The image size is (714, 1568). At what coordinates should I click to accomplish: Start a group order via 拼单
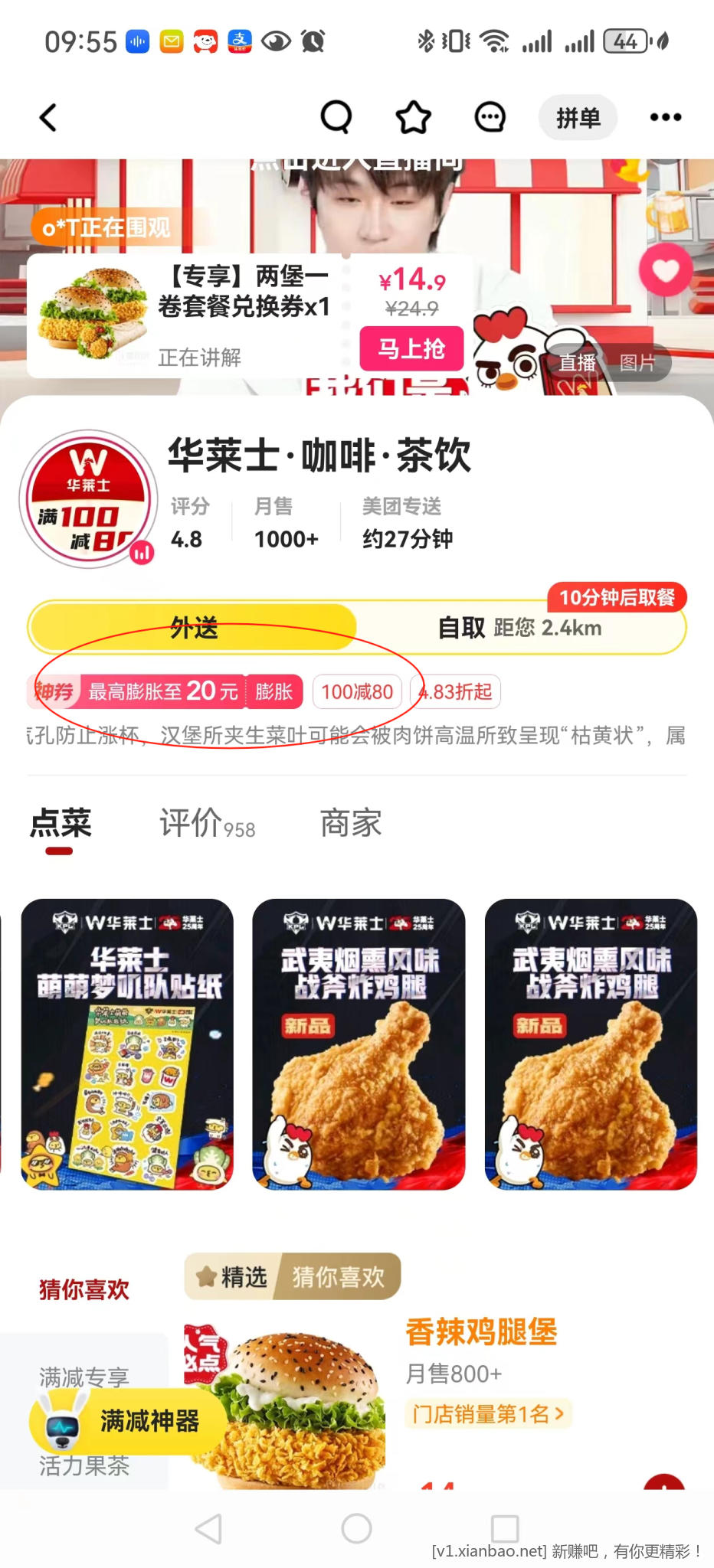click(x=578, y=116)
